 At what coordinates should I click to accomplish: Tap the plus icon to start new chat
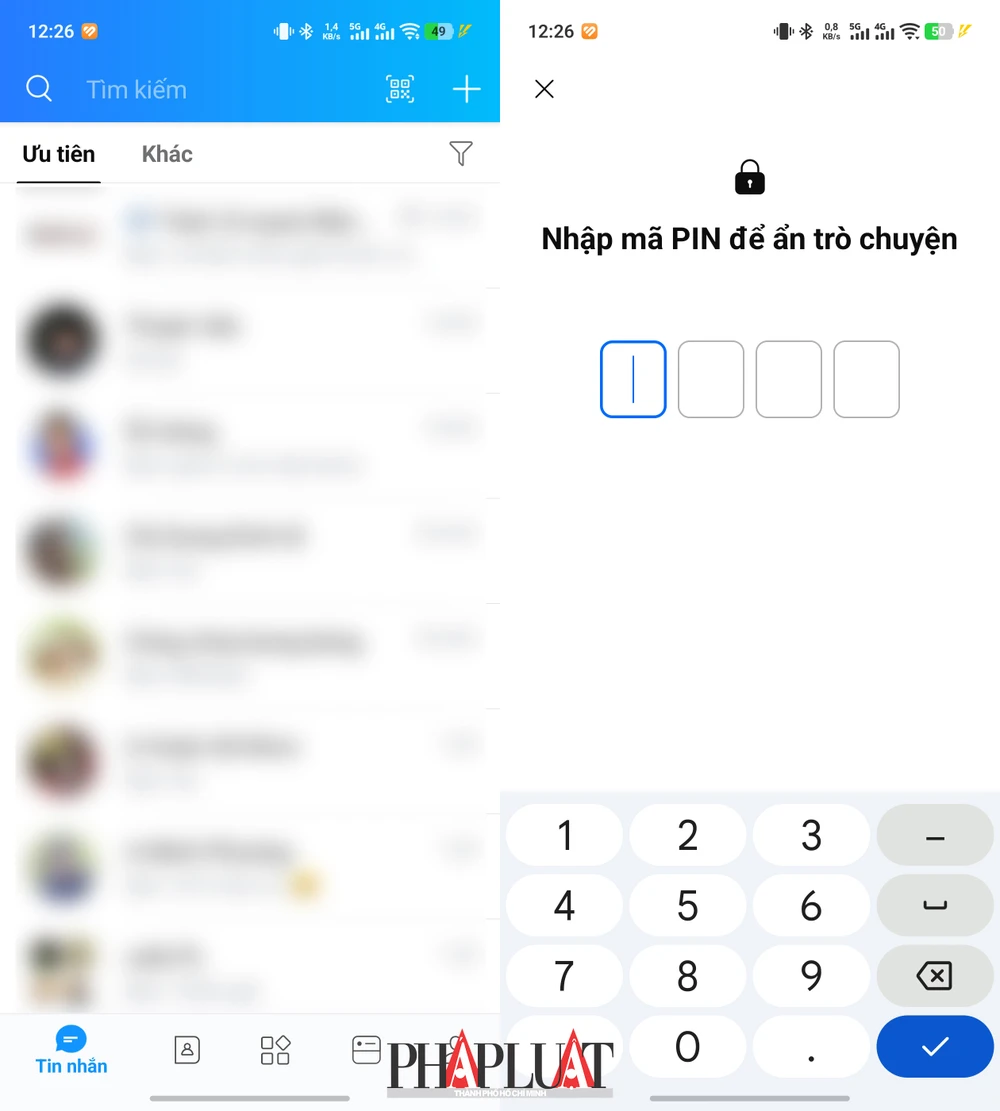(466, 89)
